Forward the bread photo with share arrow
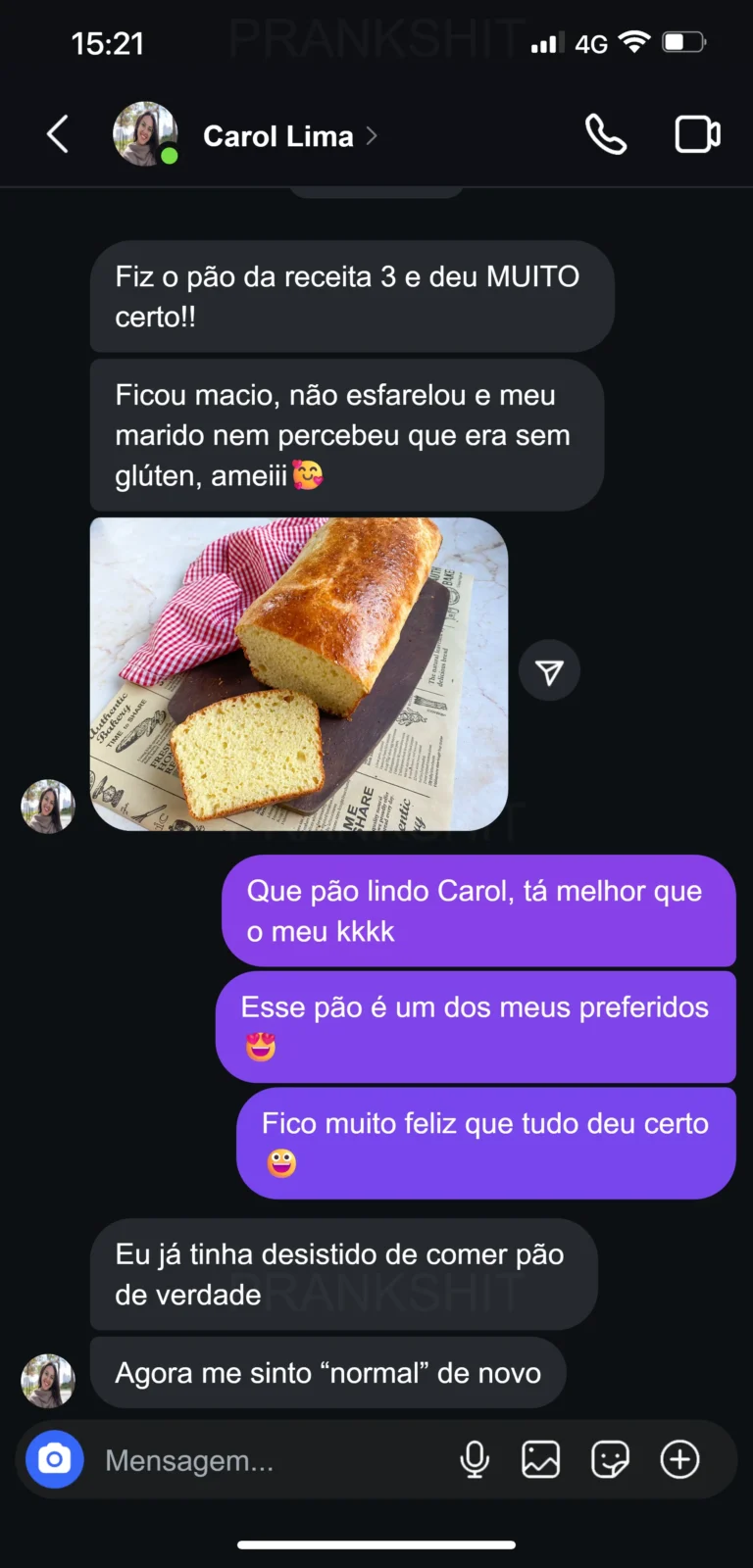This screenshot has width=753, height=1568. pos(549,671)
